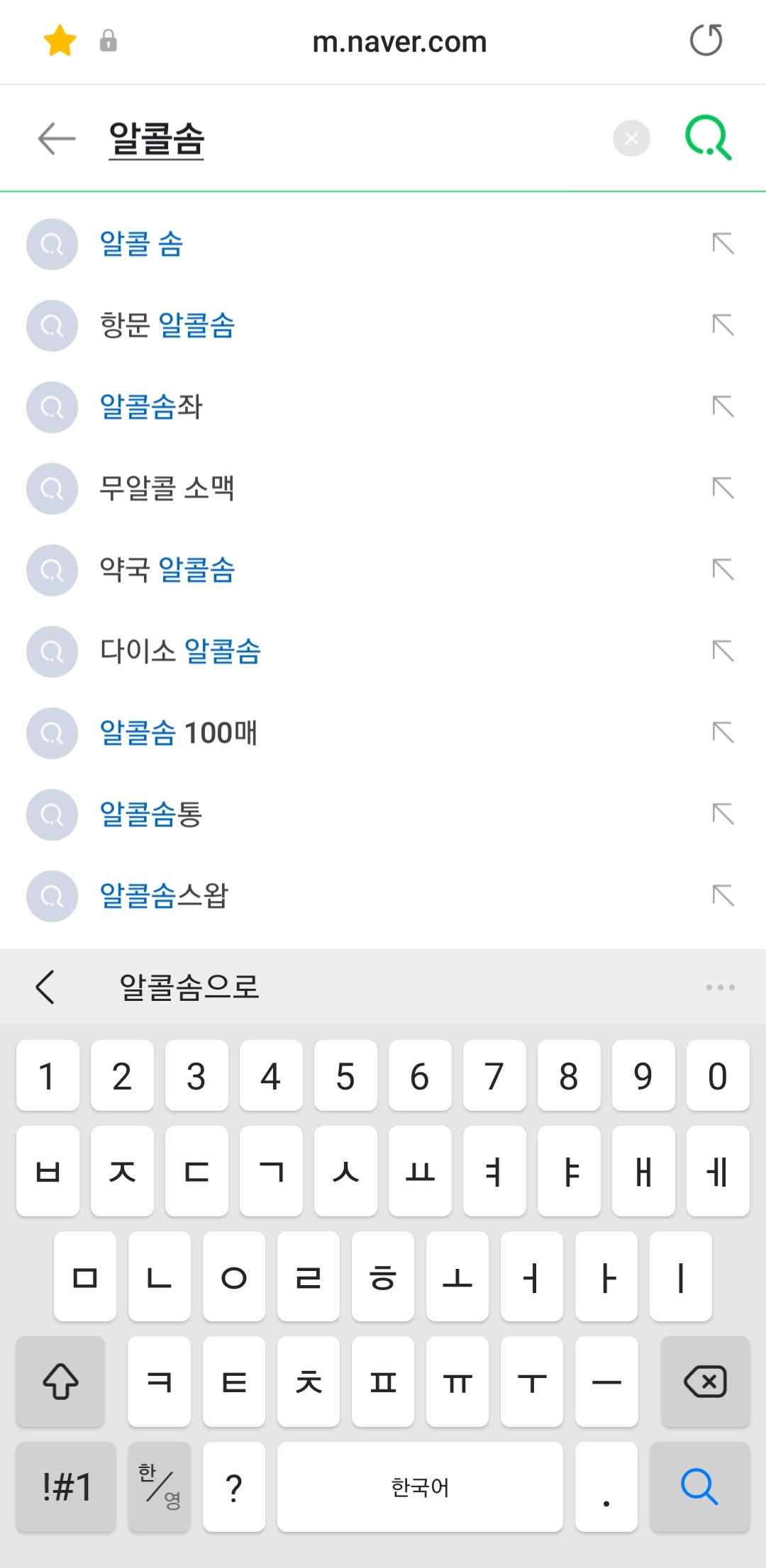The height and width of the screenshot is (1568, 766).
Task: Run search with the green magnifier icon
Action: [x=708, y=138]
